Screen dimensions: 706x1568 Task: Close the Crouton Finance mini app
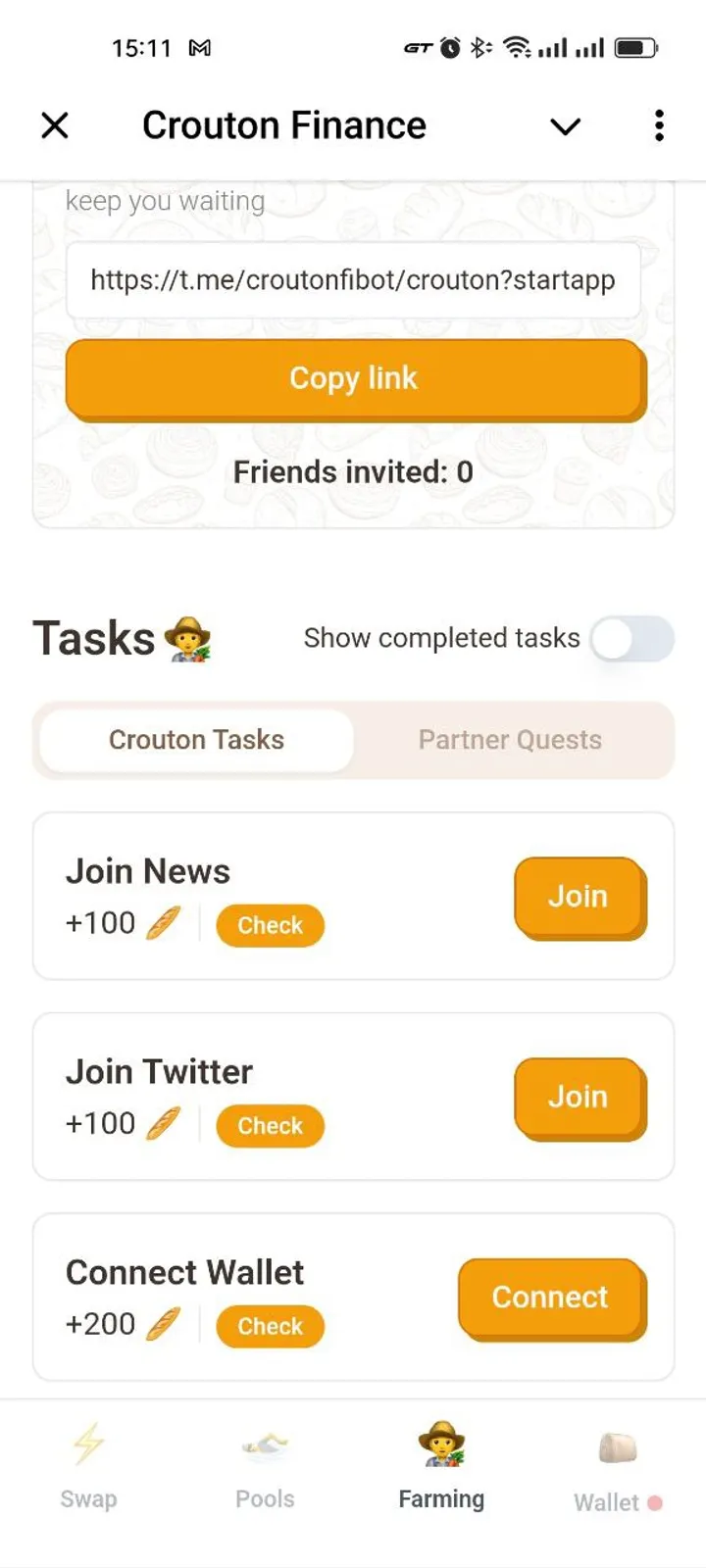point(55,125)
